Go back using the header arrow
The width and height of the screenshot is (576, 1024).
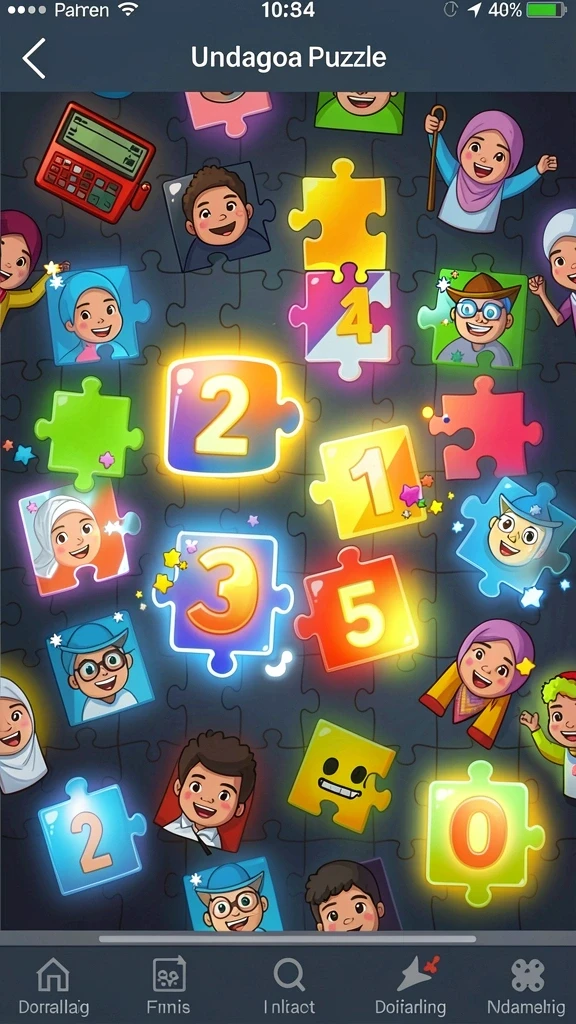(x=34, y=58)
